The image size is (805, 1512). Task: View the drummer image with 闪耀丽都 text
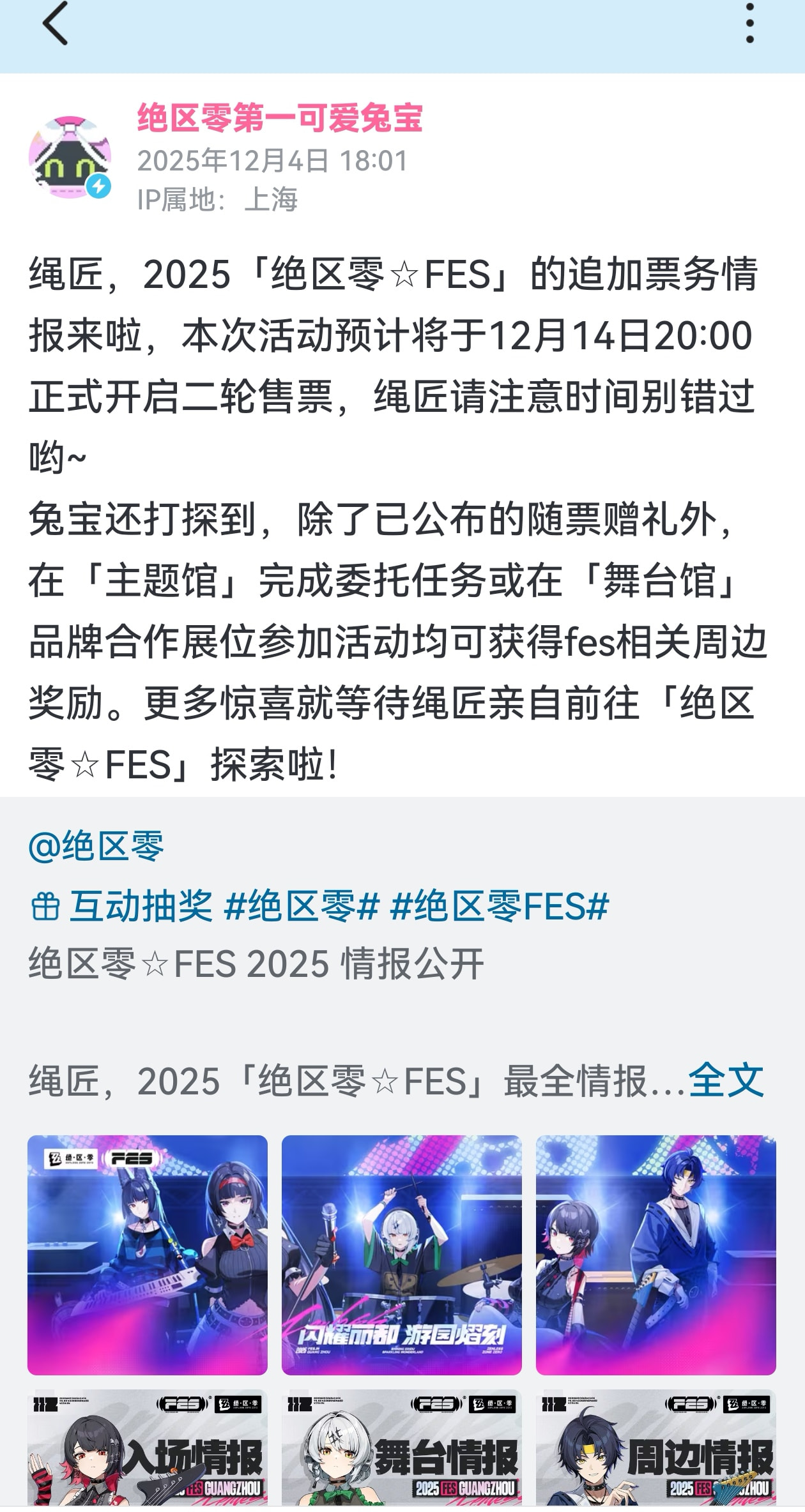pos(402,1255)
